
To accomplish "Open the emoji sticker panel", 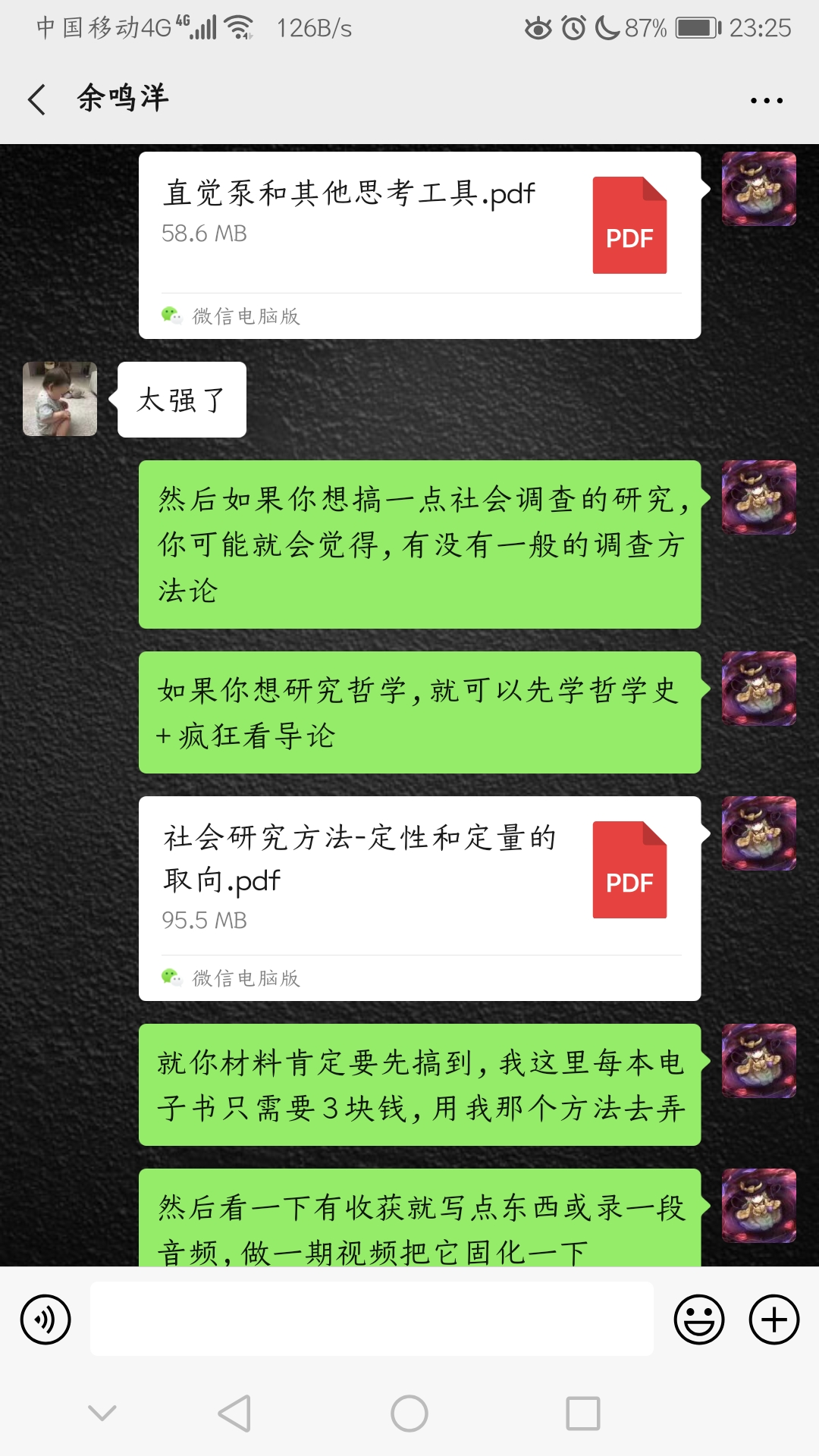I will click(698, 1319).
